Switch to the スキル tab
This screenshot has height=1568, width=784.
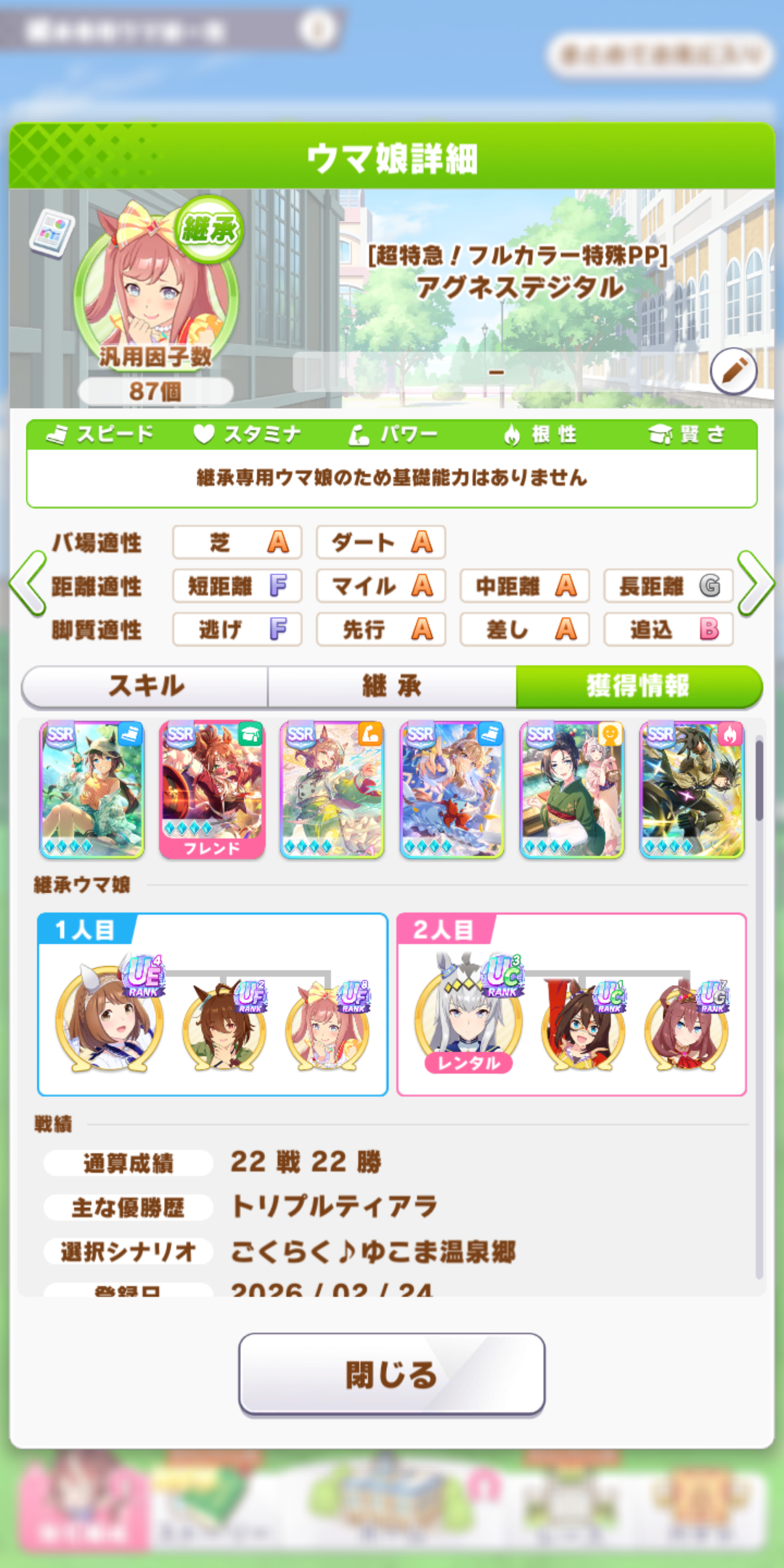145,686
